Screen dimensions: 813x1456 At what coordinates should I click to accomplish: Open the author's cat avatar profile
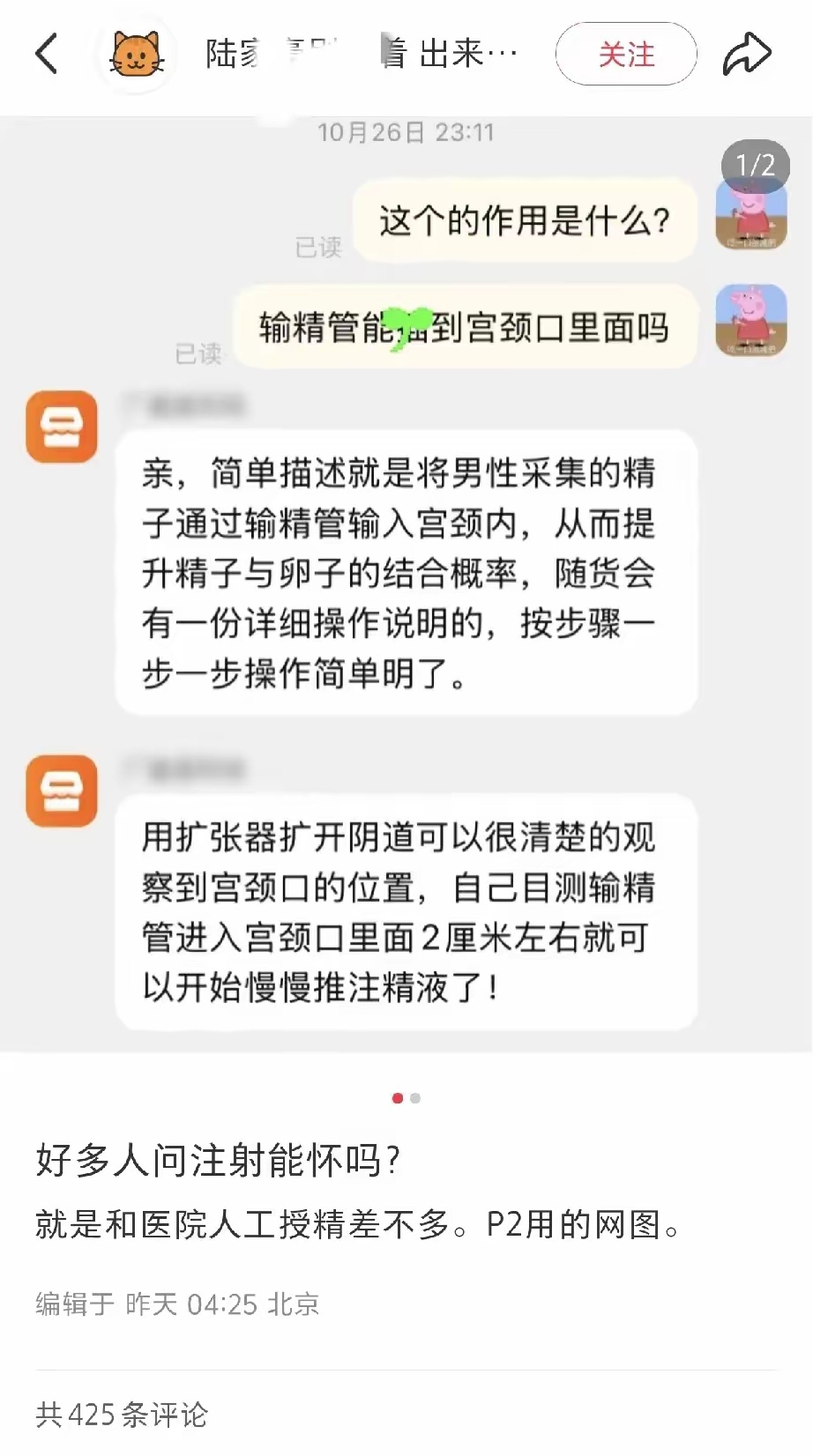(137, 54)
